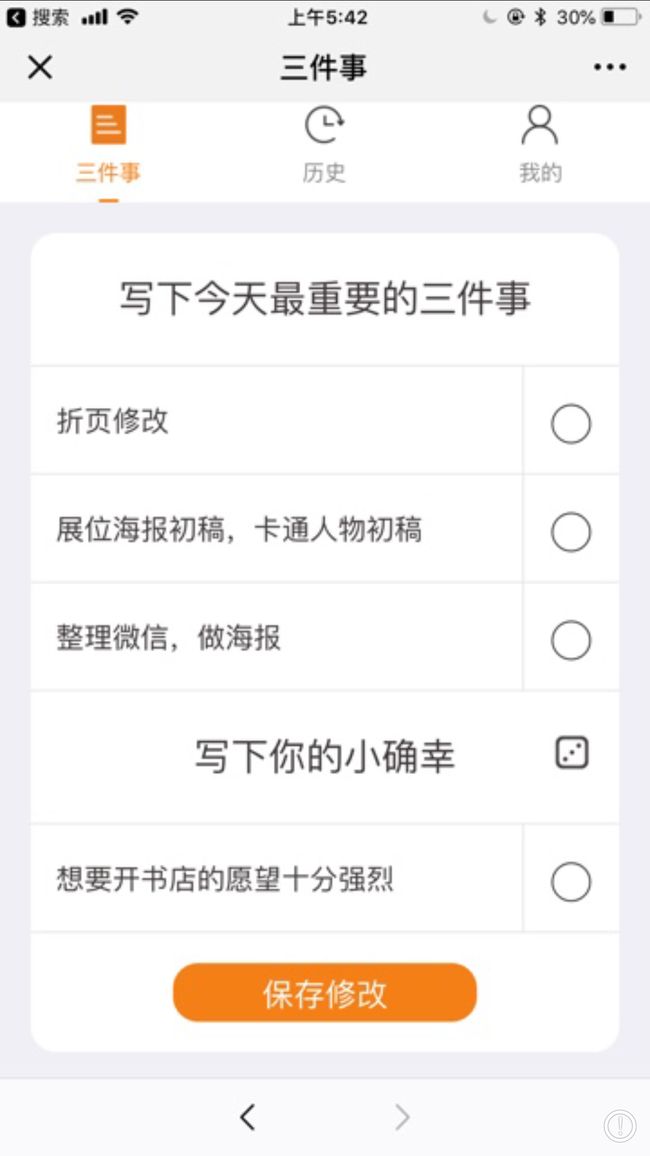
Task: Tap the dice icon beside 写下你的小确幸
Action: click(x=572, y=753)
